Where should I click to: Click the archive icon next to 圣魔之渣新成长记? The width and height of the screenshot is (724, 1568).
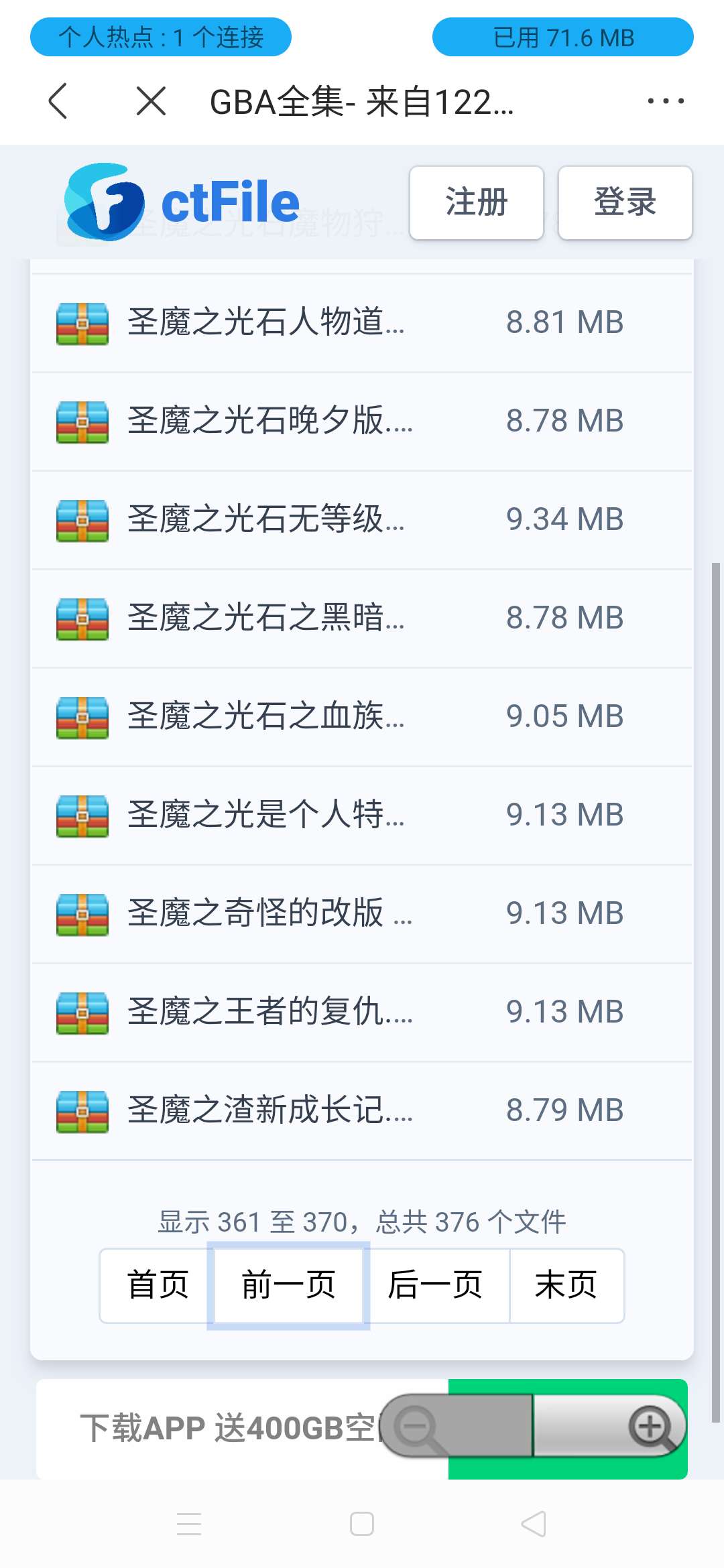click(x=82, y=1110)
